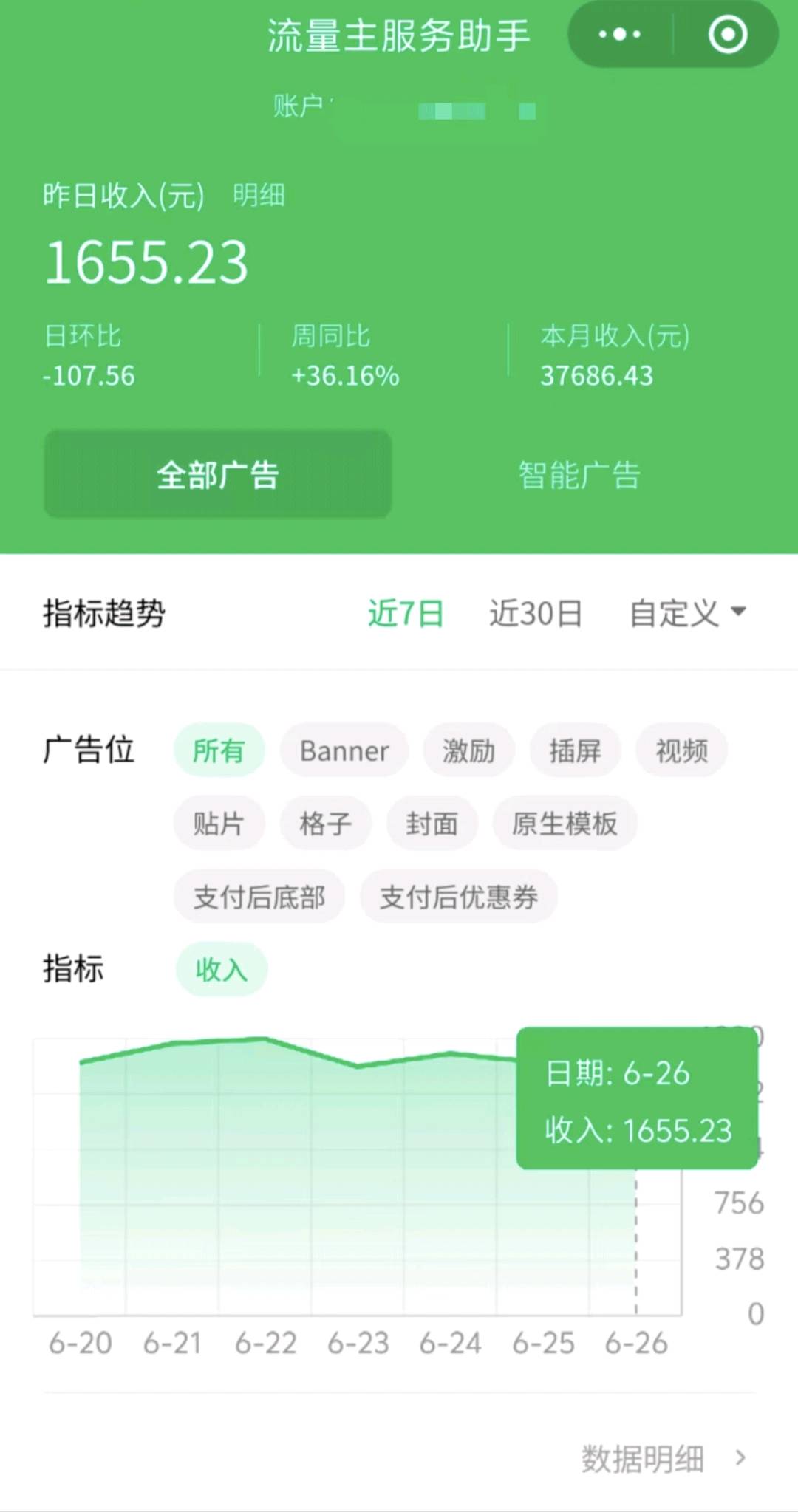Select the 近7日 time range
The height and width of the screenshot is (1512, 798).
click(x=406, y=613)
